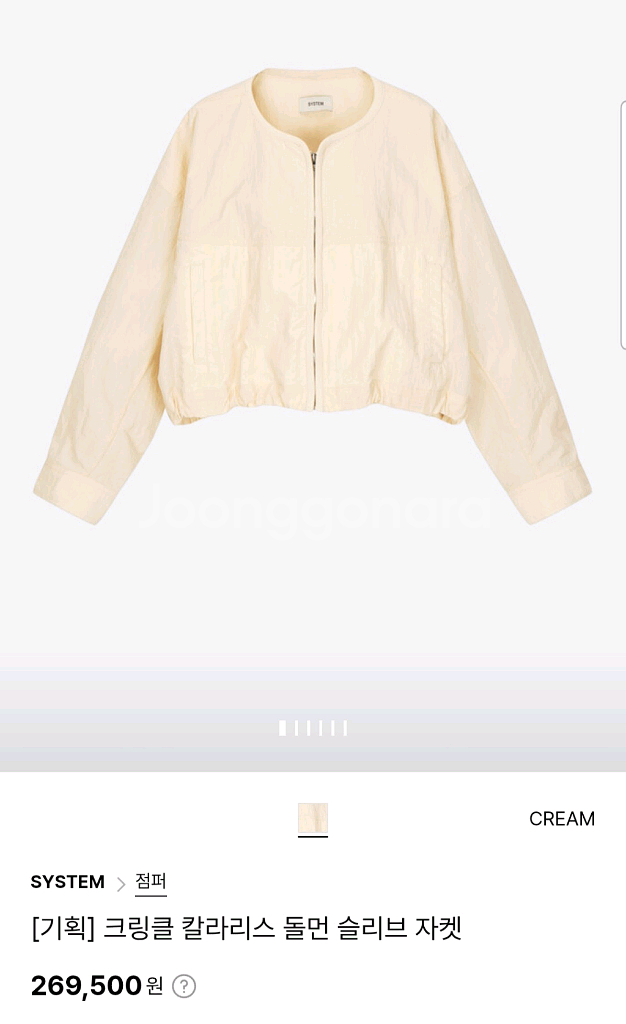Tap the image page indicator dots

313,728
